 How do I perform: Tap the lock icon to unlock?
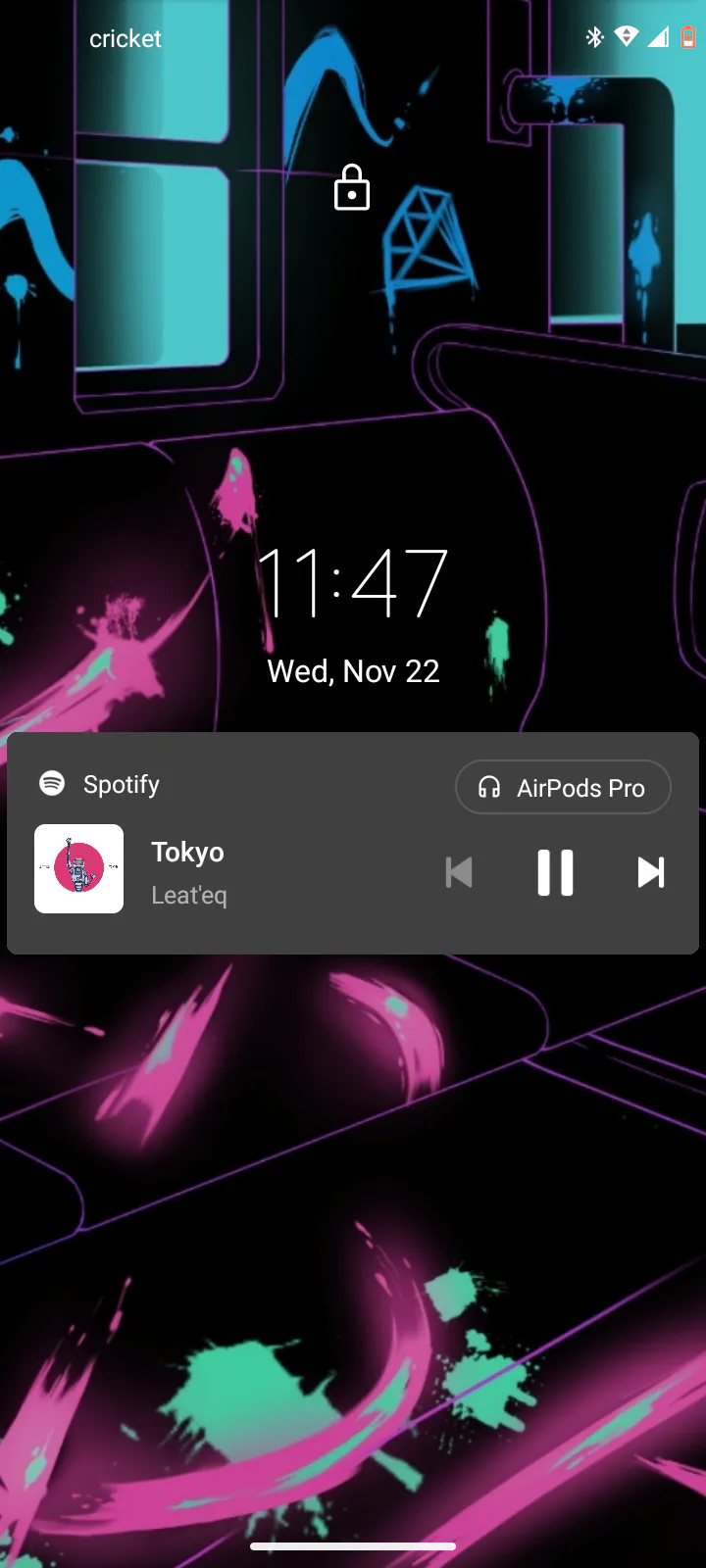coord(352,188)
